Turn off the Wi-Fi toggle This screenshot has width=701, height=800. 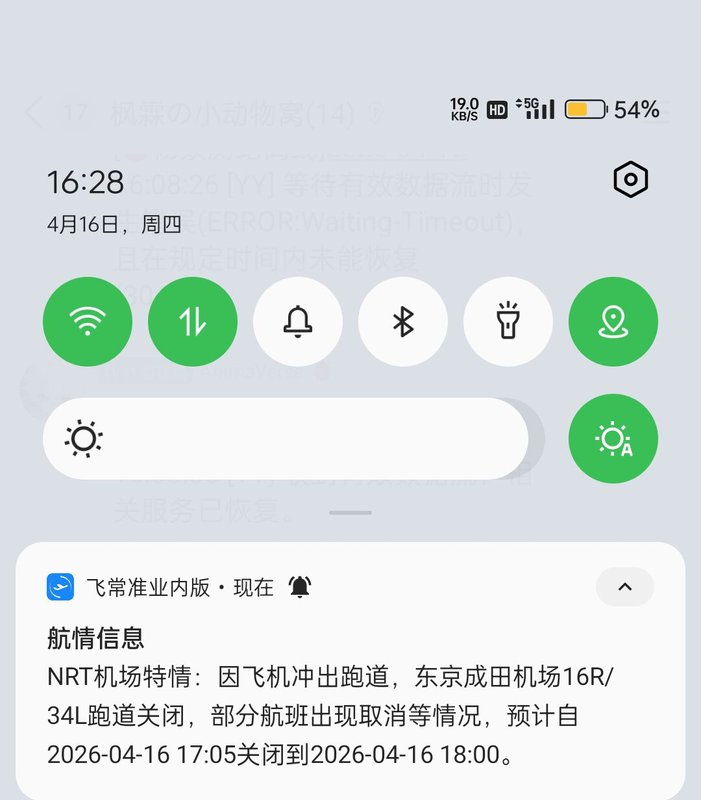point(88,321)
